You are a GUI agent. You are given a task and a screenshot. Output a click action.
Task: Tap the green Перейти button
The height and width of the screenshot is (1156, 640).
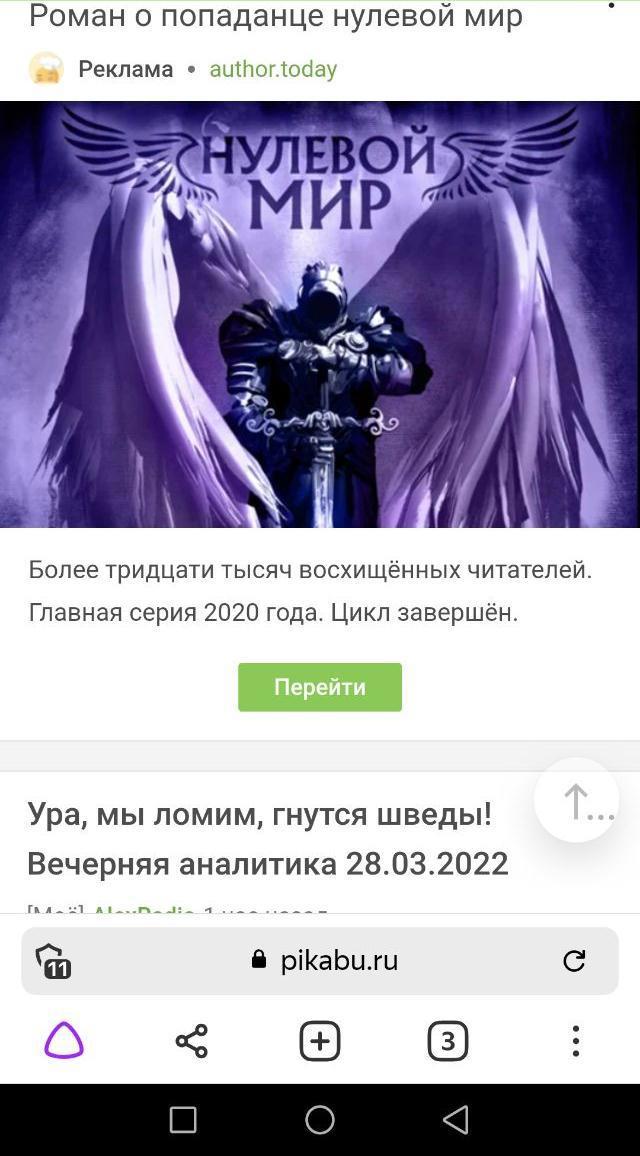point(320,687)
